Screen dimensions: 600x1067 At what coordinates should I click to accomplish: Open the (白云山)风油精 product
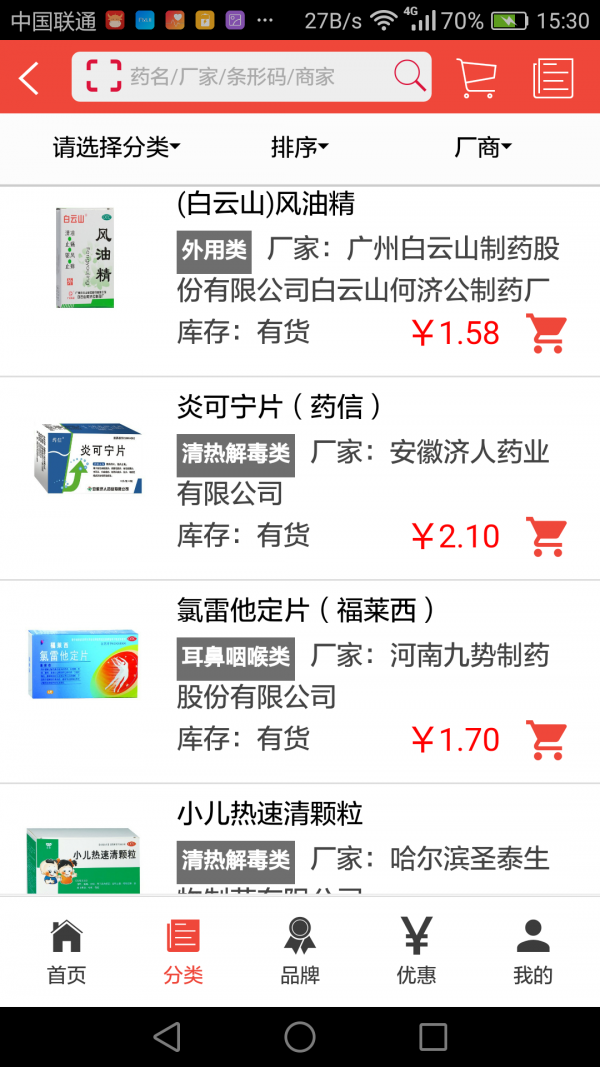click(266, 204)
